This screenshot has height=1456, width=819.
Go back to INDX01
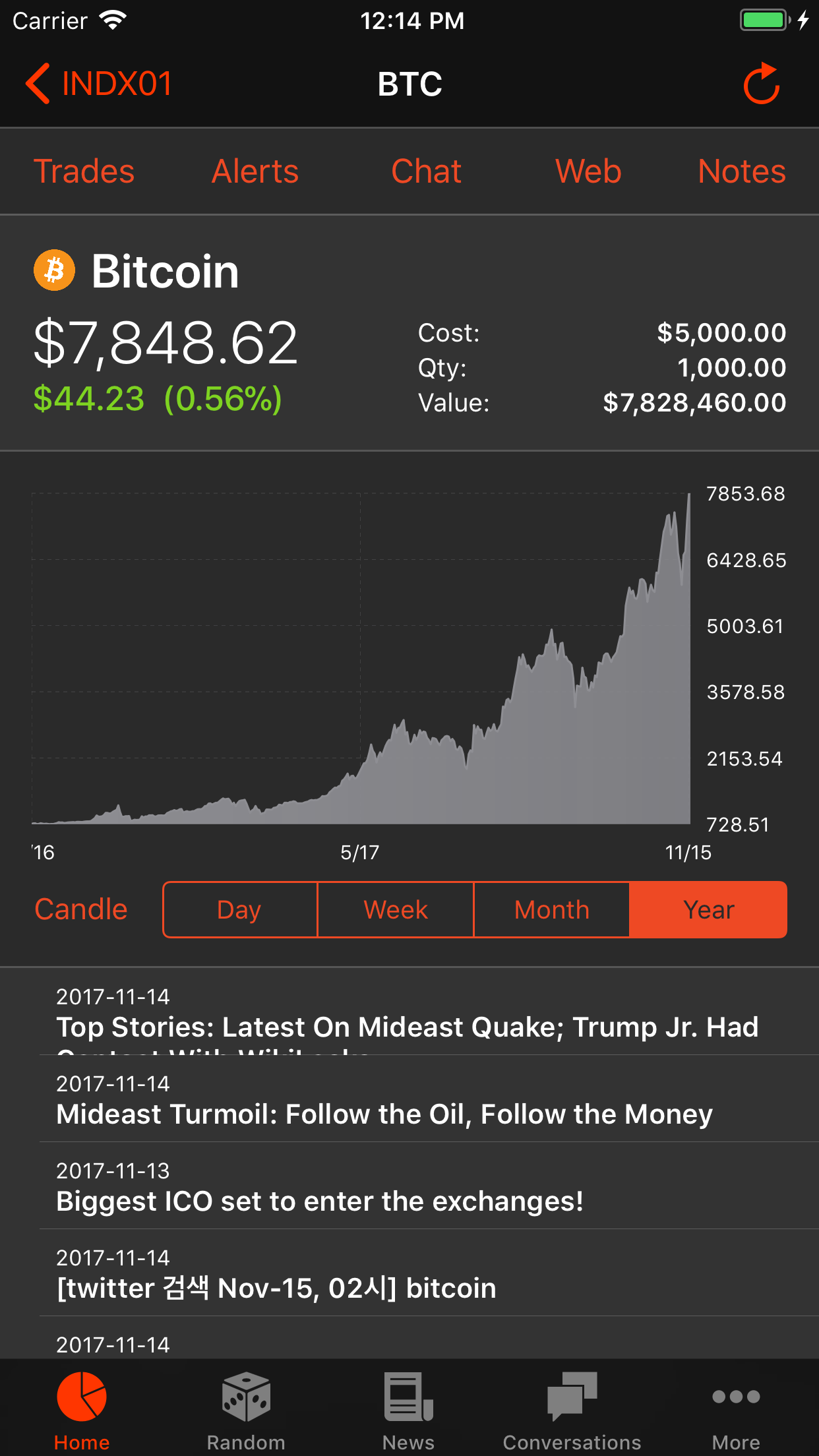click(x=99, y=84)
